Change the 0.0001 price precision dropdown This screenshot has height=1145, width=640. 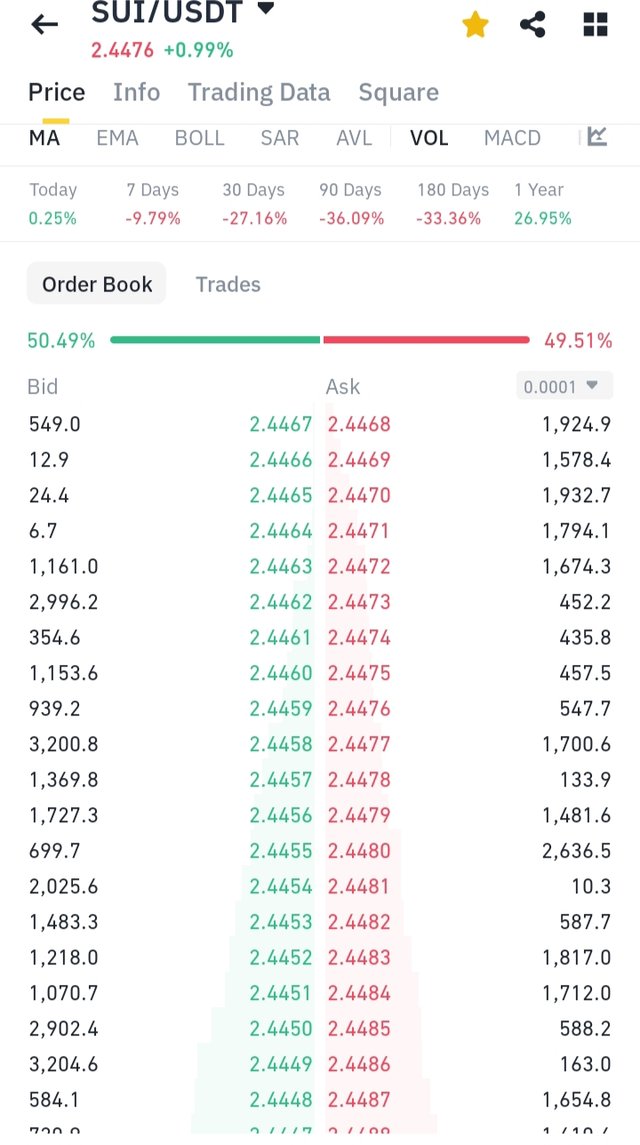coord(564,386)
